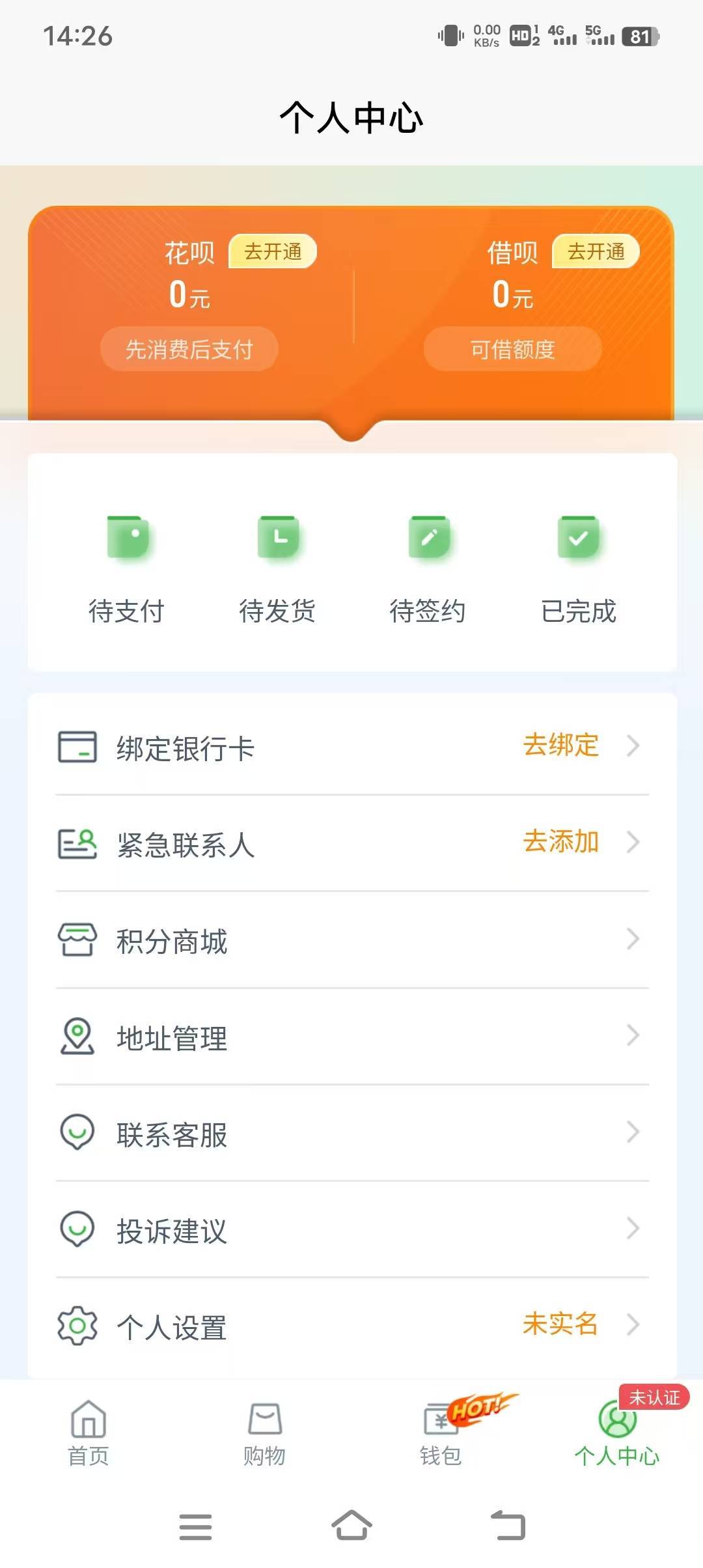703x1568 pixels.
Task: Tap the system back button
Action: tap(508, 1526)
